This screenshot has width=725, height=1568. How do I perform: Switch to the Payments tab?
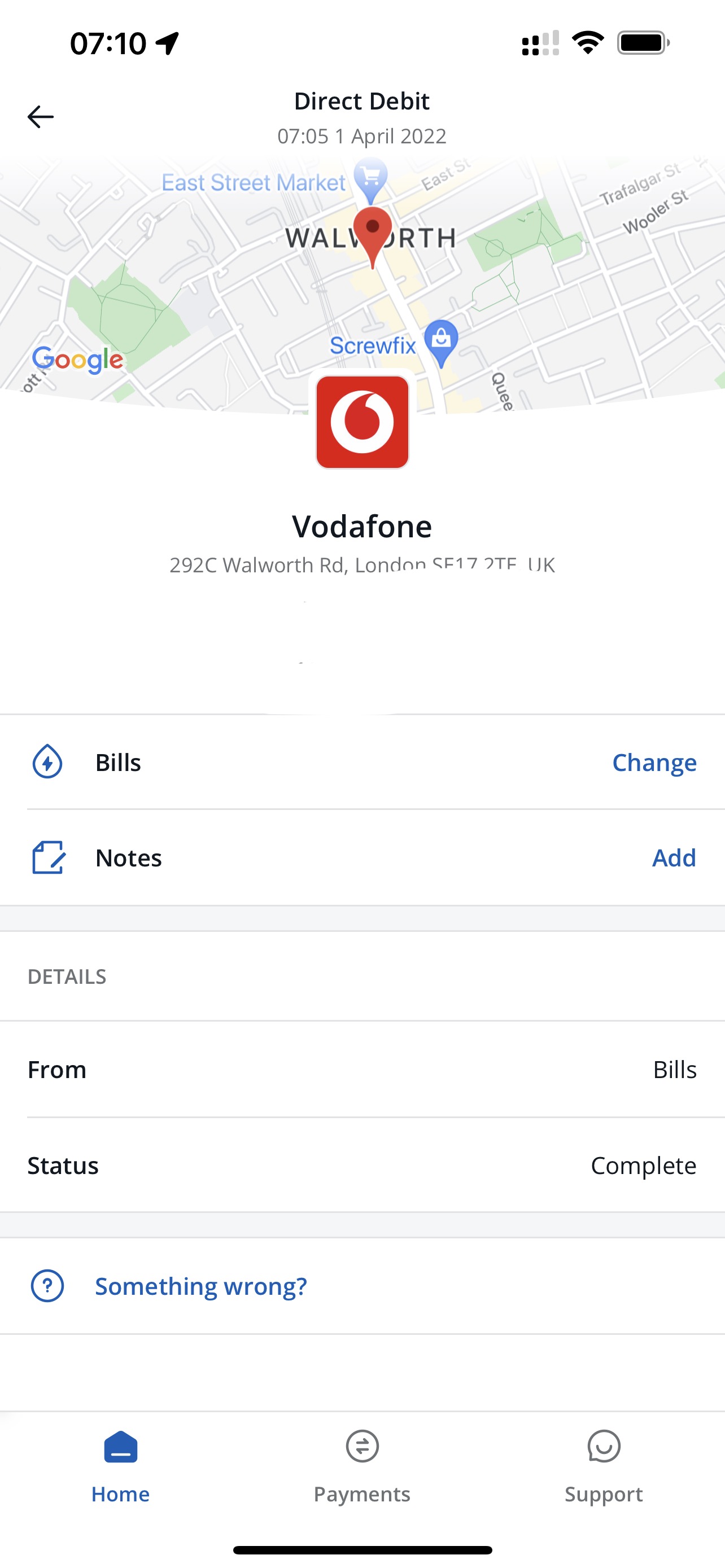click(x=362, y=1468)
